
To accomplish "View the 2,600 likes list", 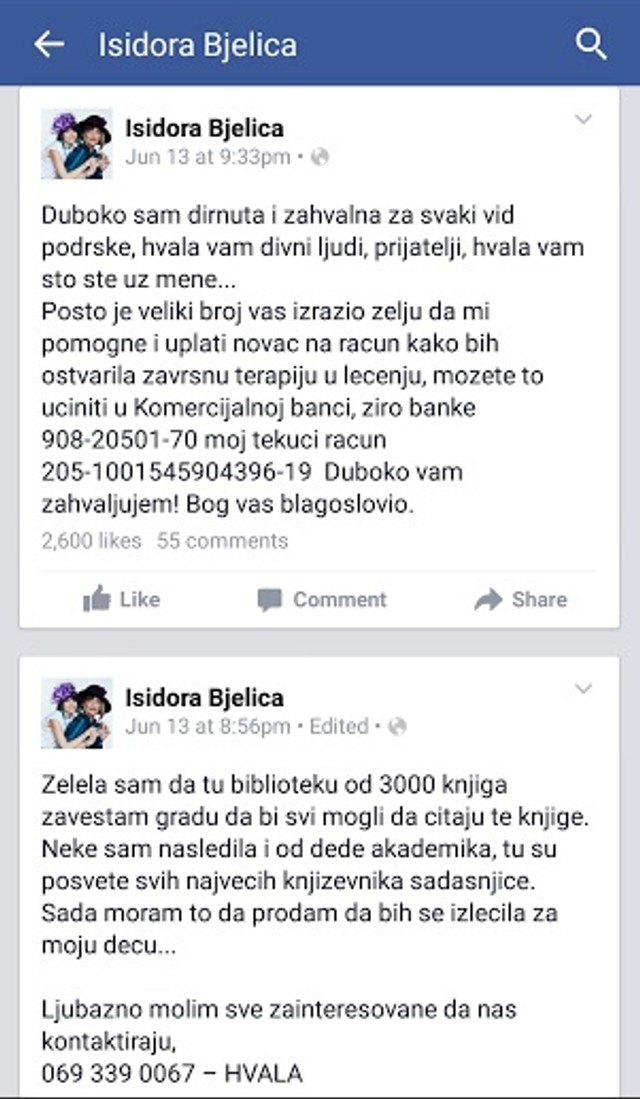I will click(93, 541).
